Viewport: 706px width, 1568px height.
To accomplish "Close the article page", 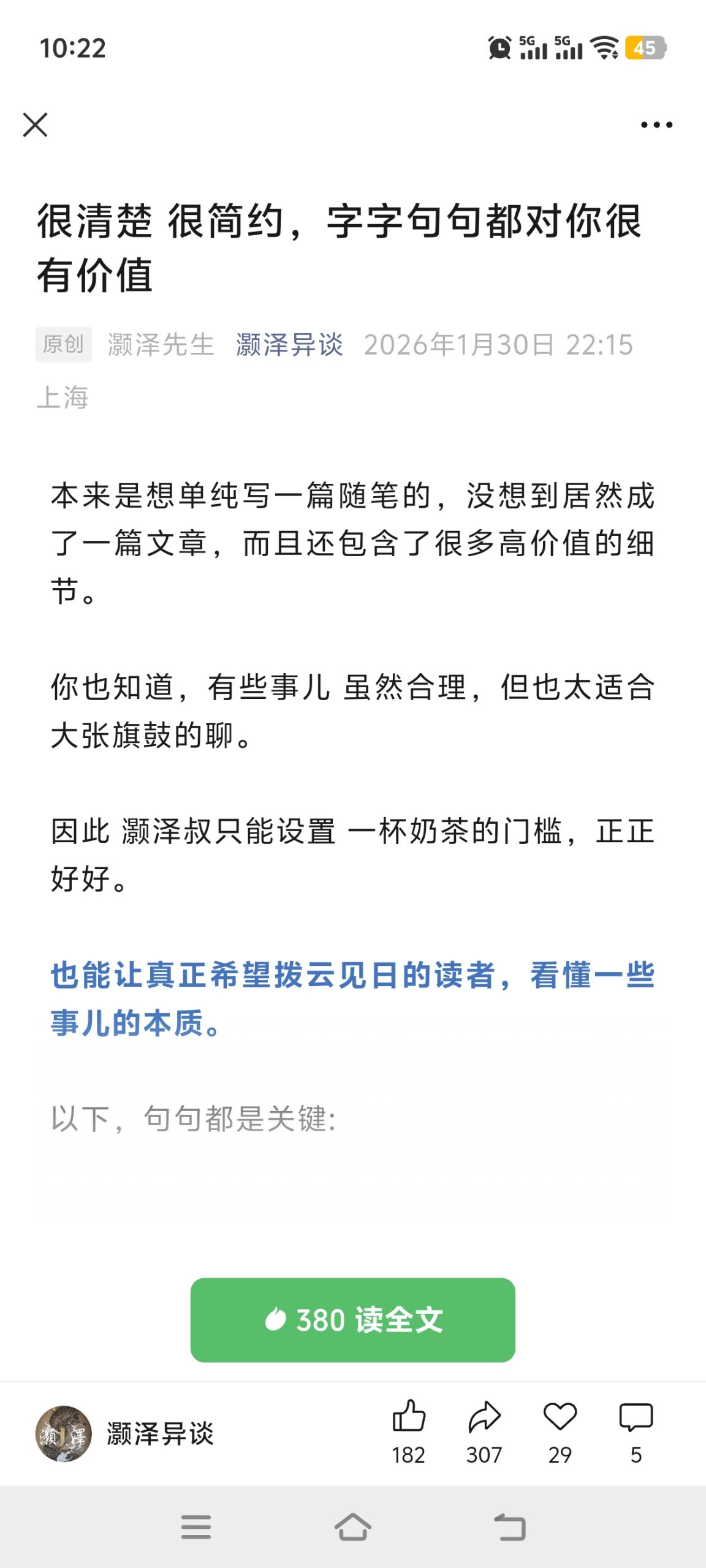I will click(x=35, y=125).
